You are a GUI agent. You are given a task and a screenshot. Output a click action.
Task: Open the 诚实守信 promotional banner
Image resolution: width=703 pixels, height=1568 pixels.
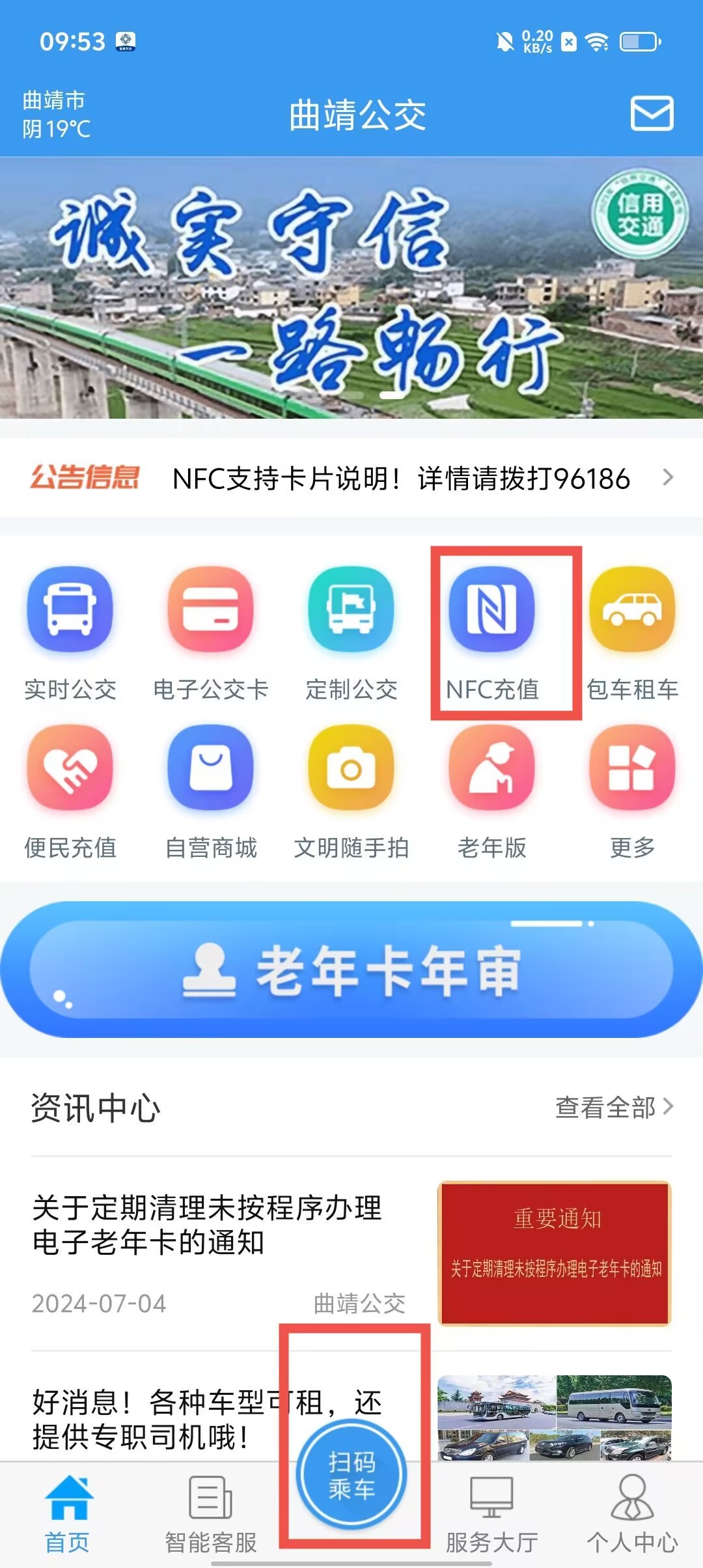coord(351,288)
